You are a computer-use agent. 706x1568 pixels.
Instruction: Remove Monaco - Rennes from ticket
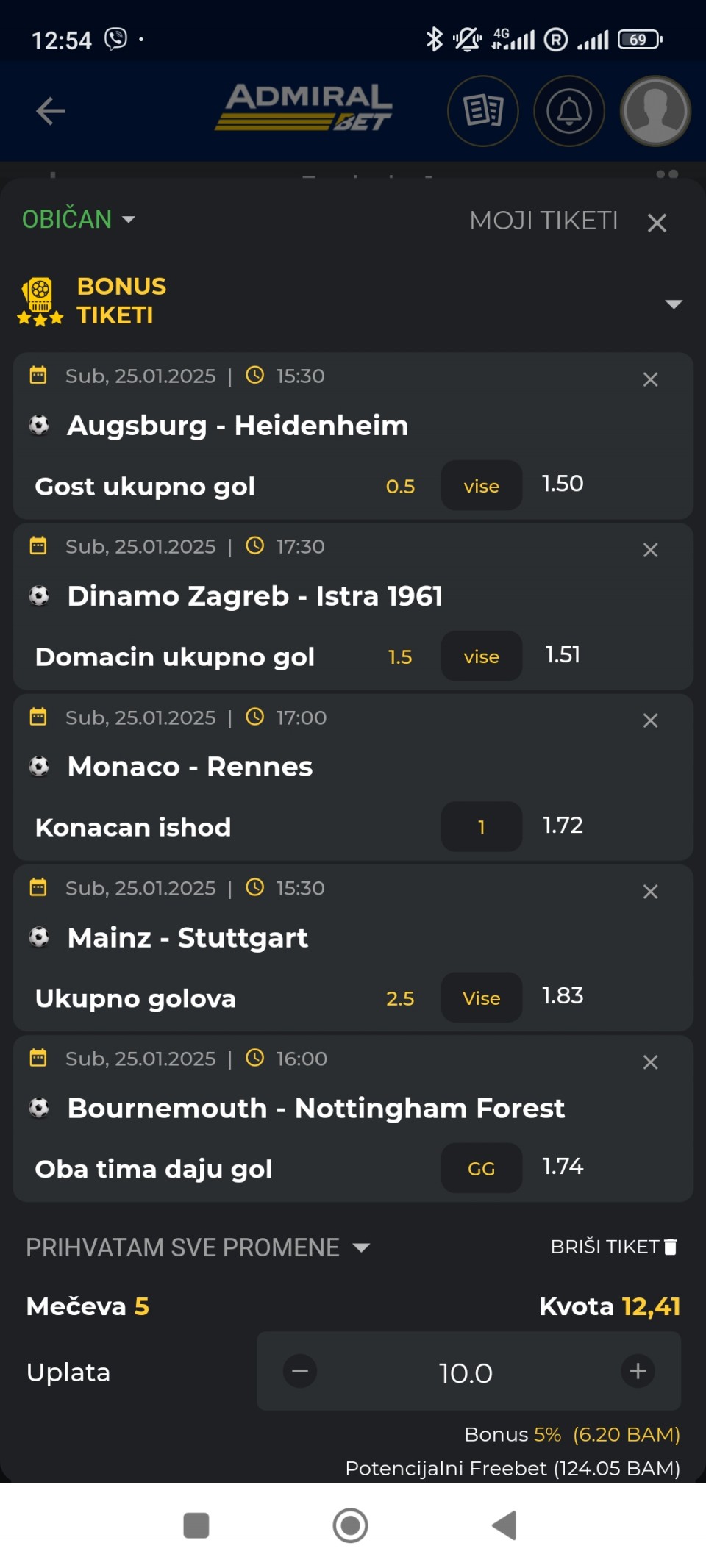650,720
